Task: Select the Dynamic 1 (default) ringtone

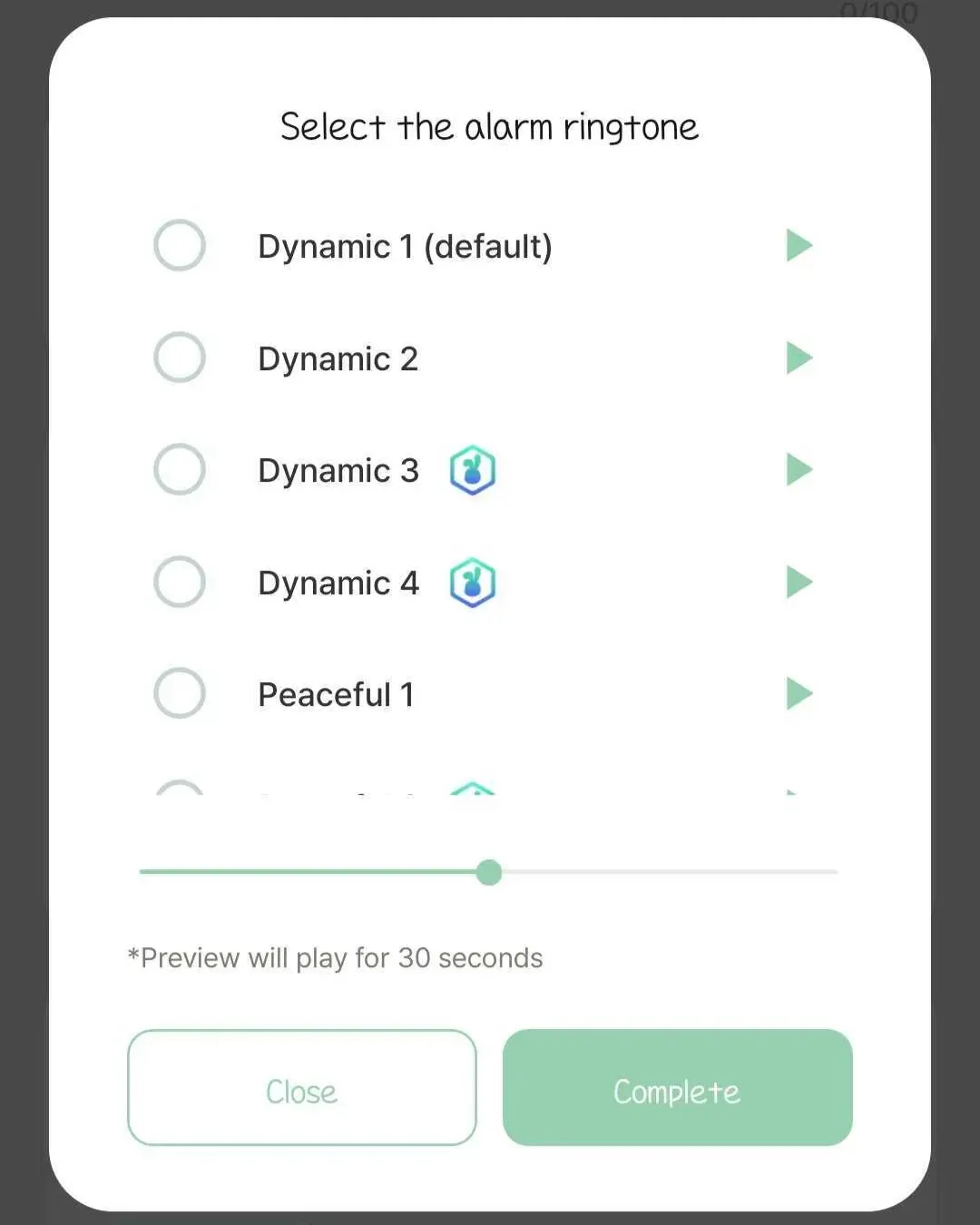Action: click(x=180, y=245)
